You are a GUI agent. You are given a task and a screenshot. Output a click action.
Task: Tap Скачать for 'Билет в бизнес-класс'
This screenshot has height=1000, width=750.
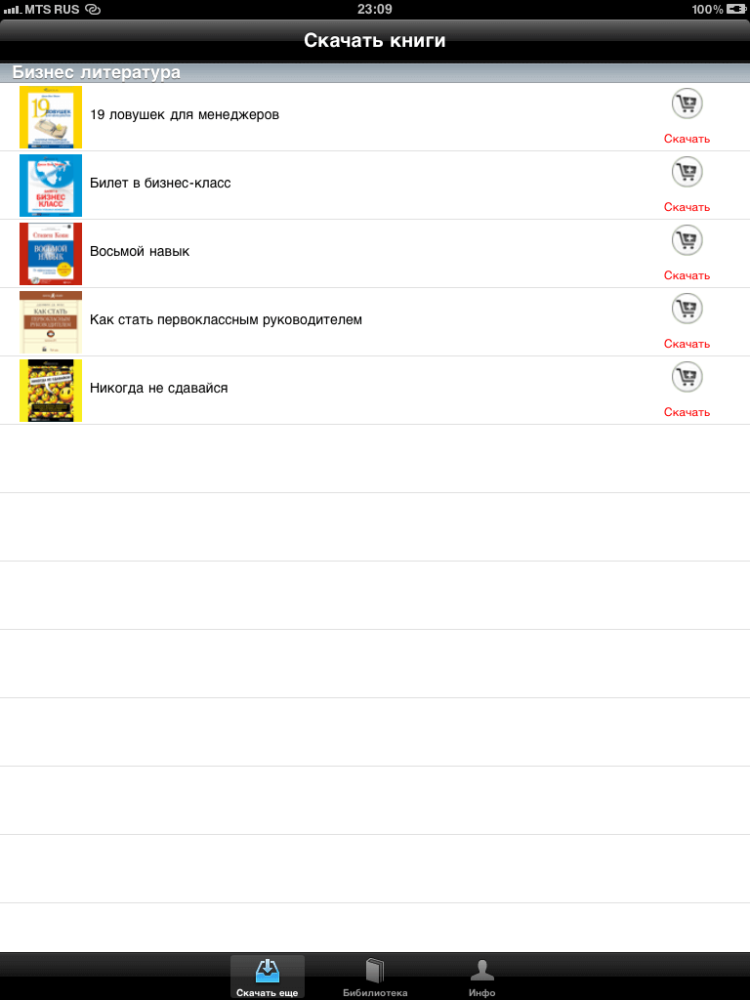pos(686,207)
